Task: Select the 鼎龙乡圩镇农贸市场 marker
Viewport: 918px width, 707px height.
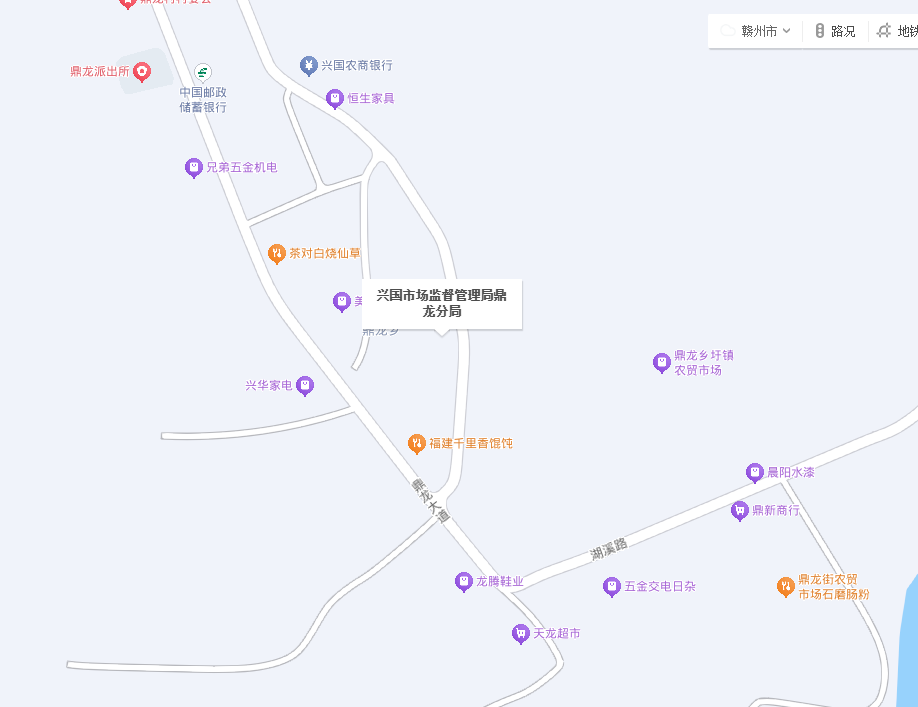Action: [661, 362]
